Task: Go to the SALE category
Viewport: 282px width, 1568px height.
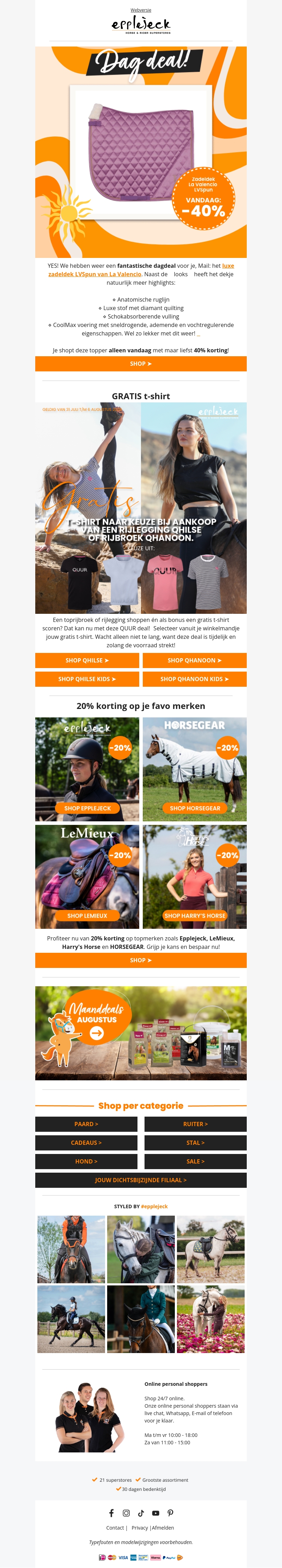Action: click(x=195, y=1161)
